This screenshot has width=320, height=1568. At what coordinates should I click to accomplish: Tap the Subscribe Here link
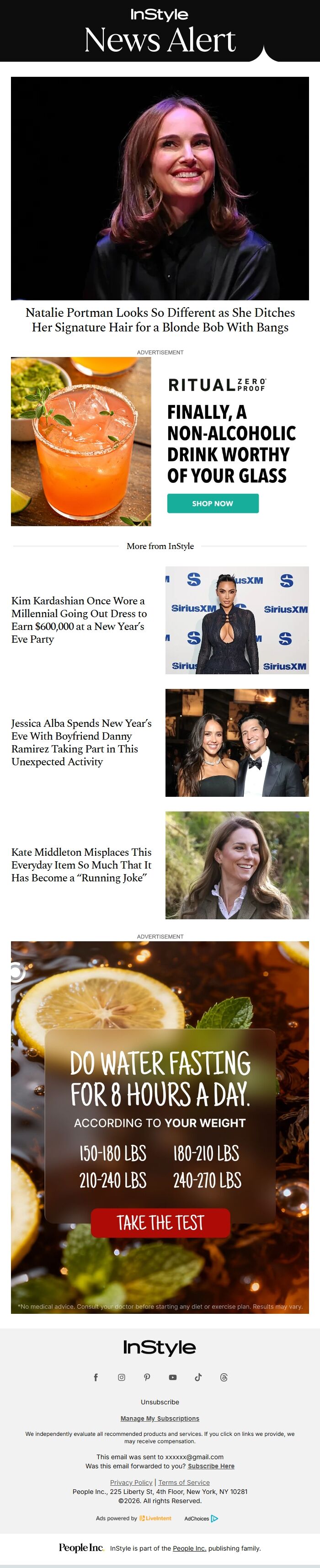coord(211,1467)
